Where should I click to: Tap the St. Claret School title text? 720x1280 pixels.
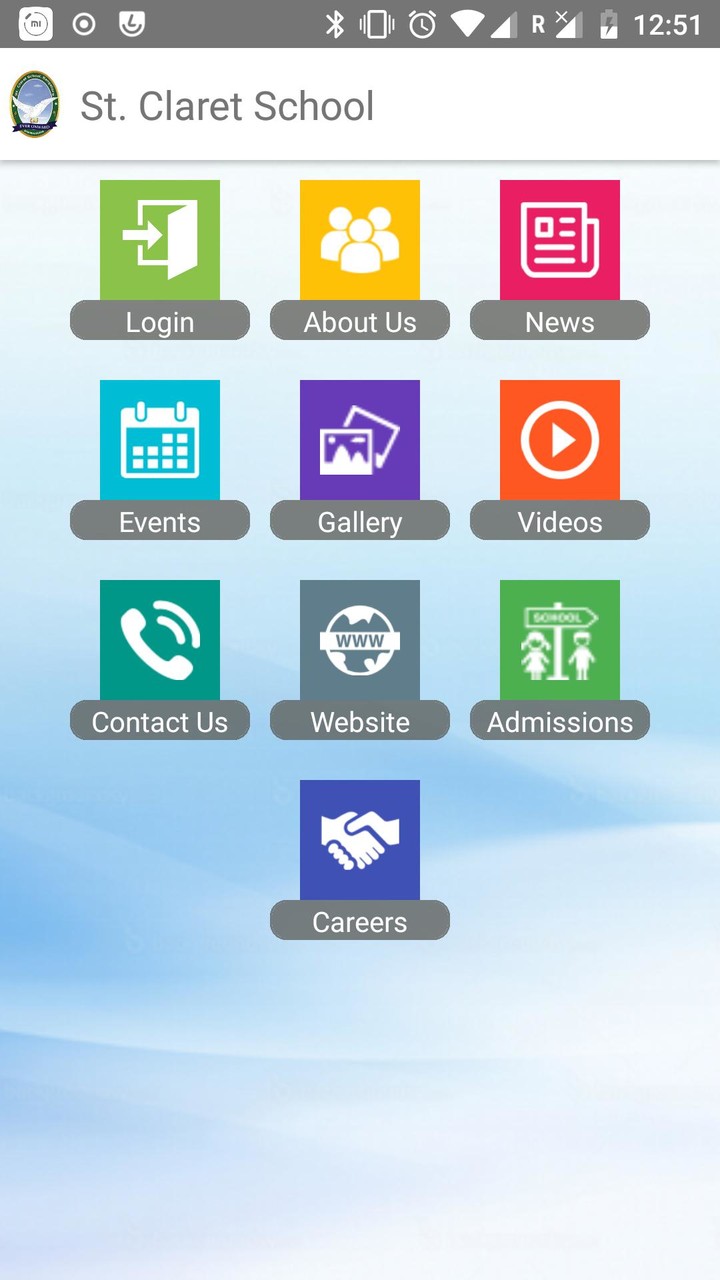pyautogui.click(x=228, y=104)
